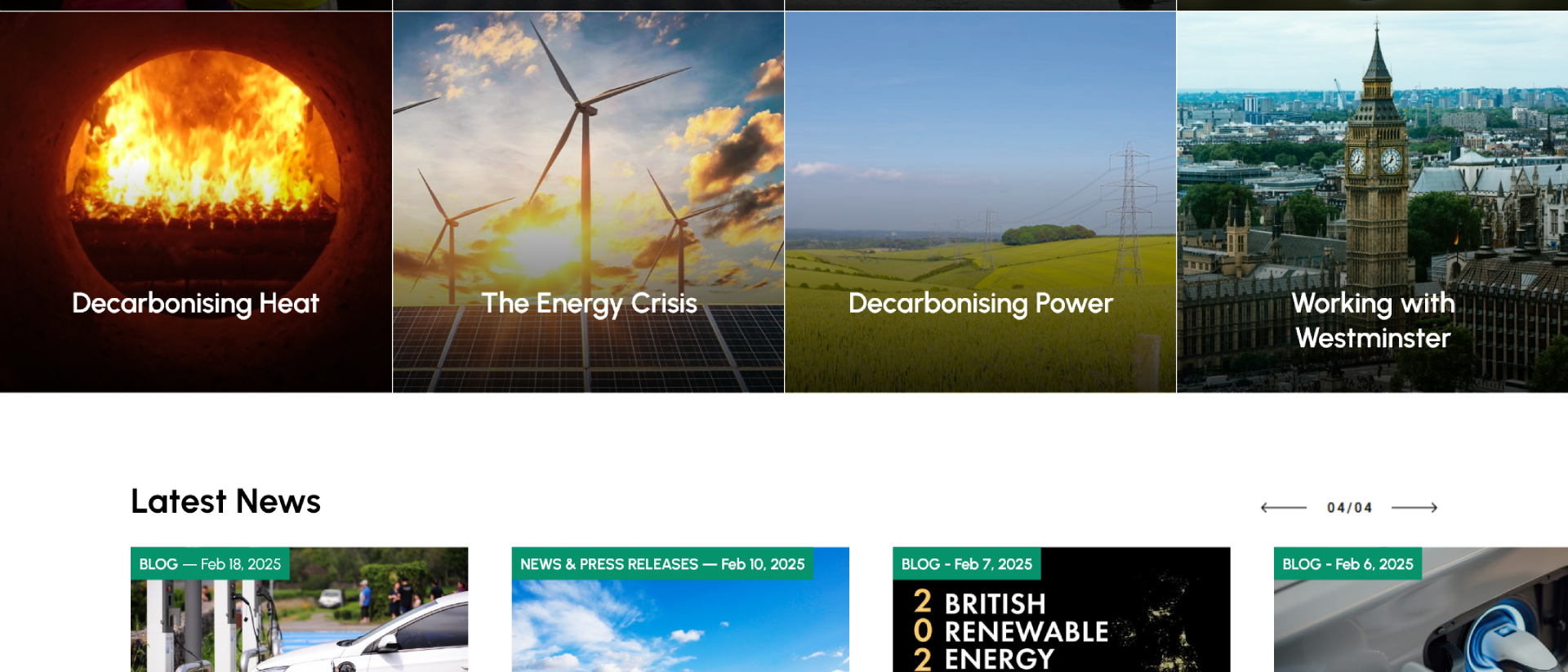
Task: Open the Decarbonising Heat tile
Action: pyautogui.click(x=195, y=204)
